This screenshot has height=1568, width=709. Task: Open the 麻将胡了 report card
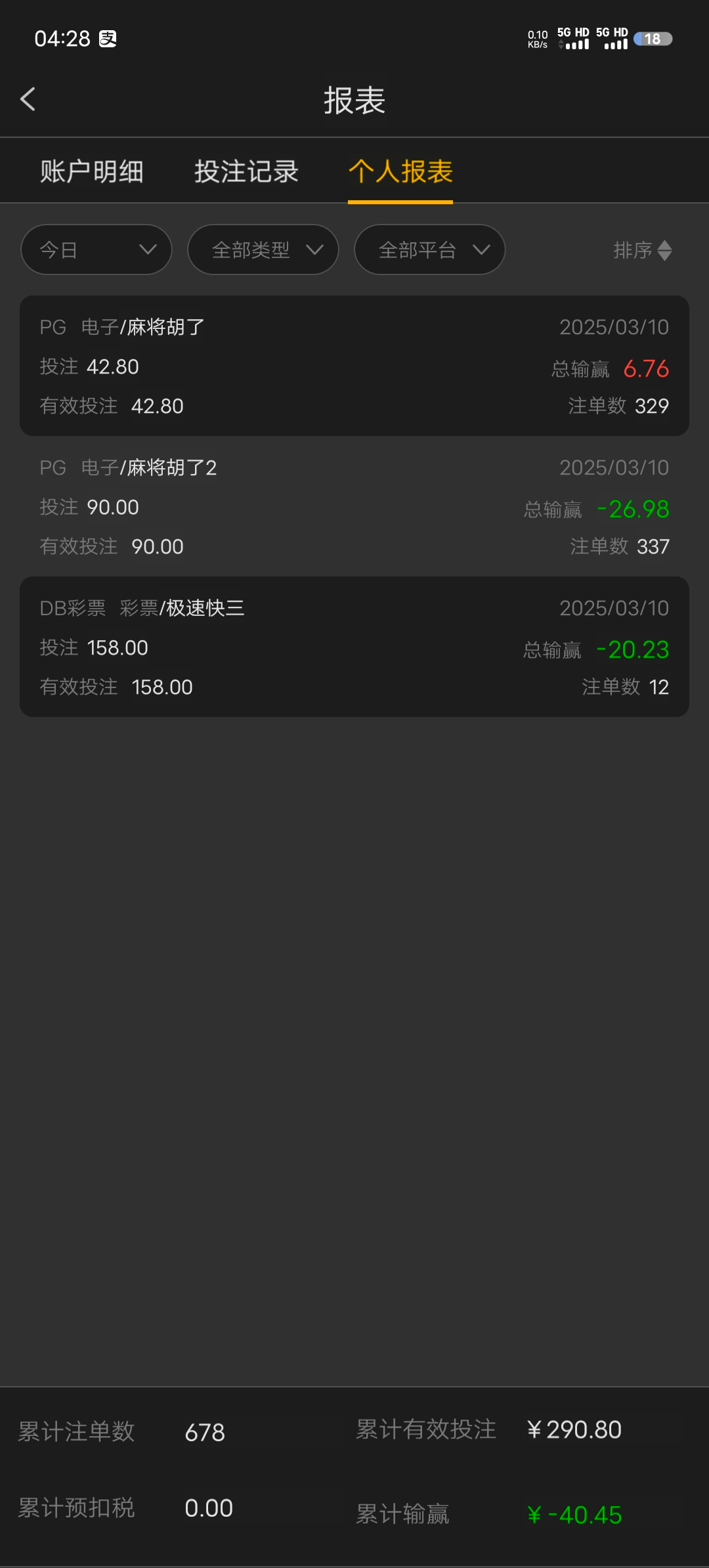point(354,366)
